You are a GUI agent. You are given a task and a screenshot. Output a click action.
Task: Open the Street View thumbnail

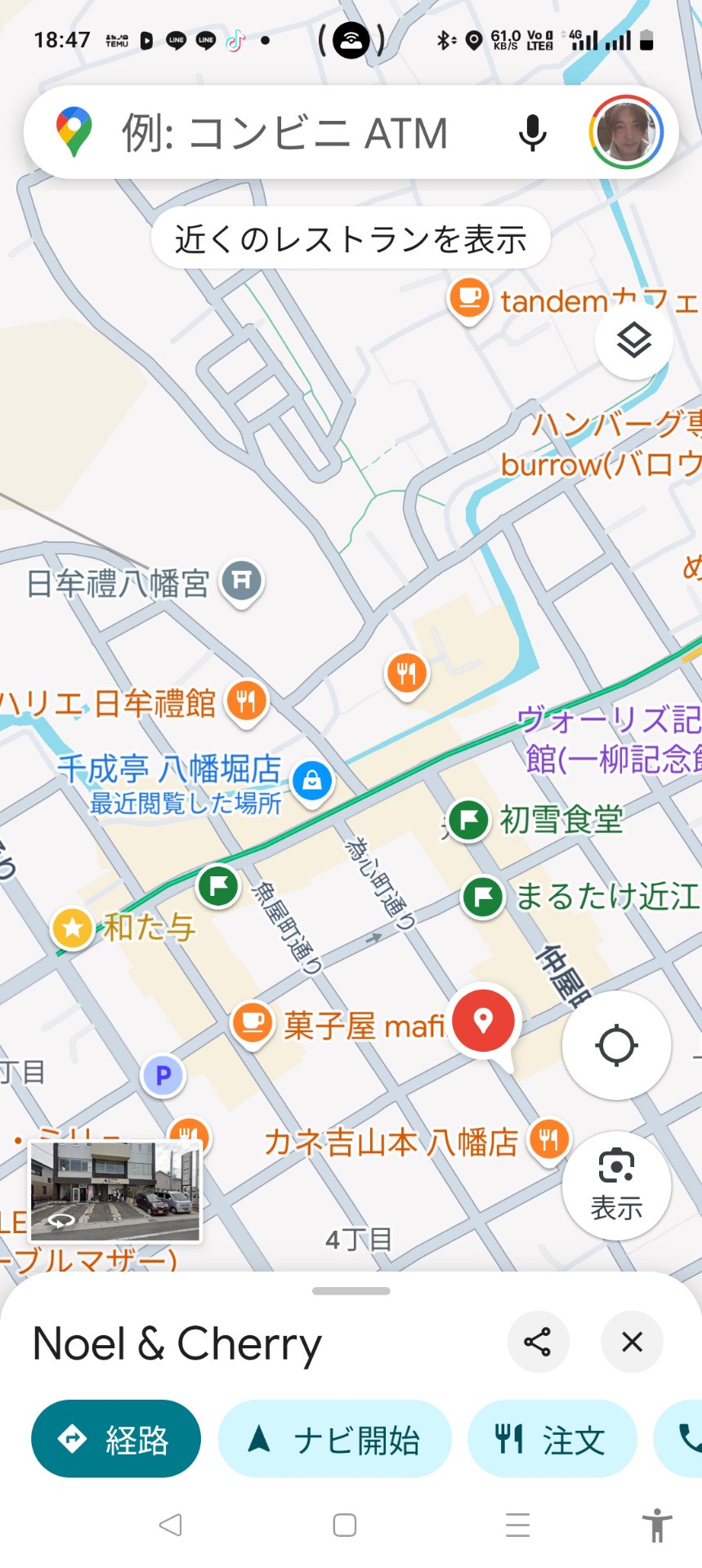pyautogui.click(x=115, y=1192)
